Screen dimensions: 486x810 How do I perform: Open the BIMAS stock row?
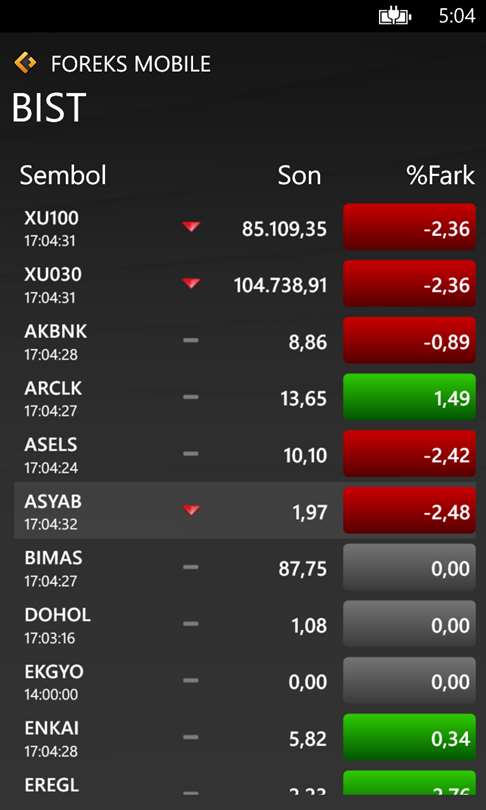245,568
